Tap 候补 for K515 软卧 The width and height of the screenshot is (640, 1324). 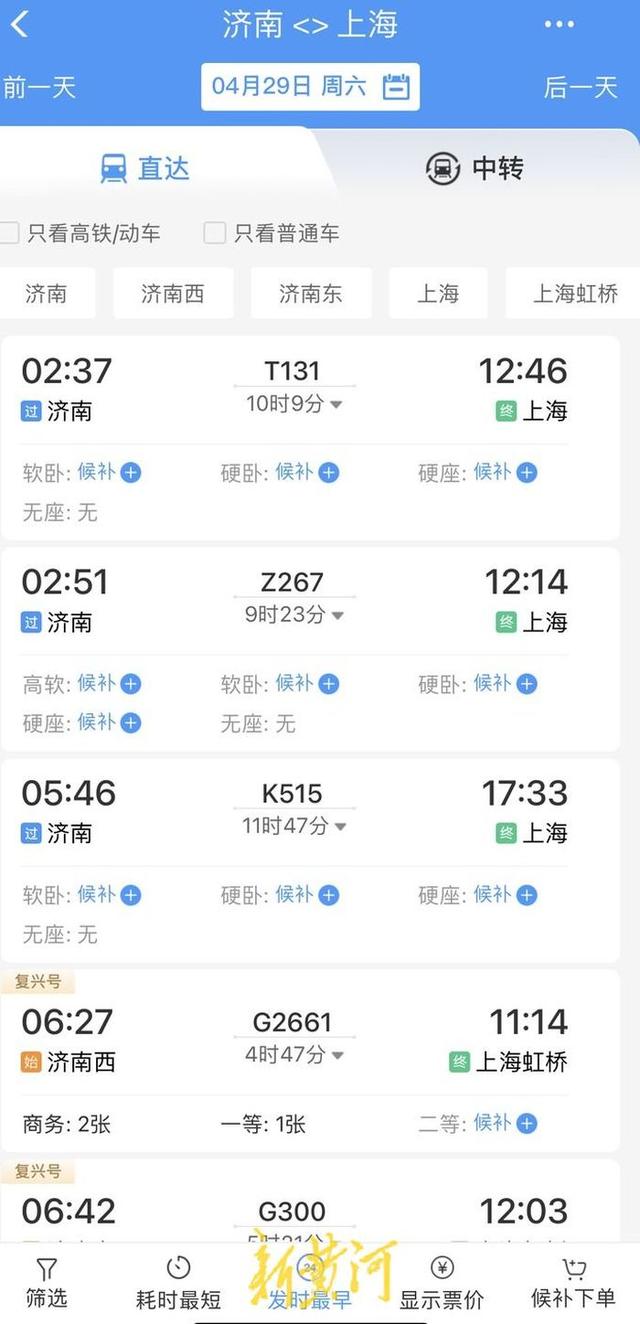click(108, 894)
